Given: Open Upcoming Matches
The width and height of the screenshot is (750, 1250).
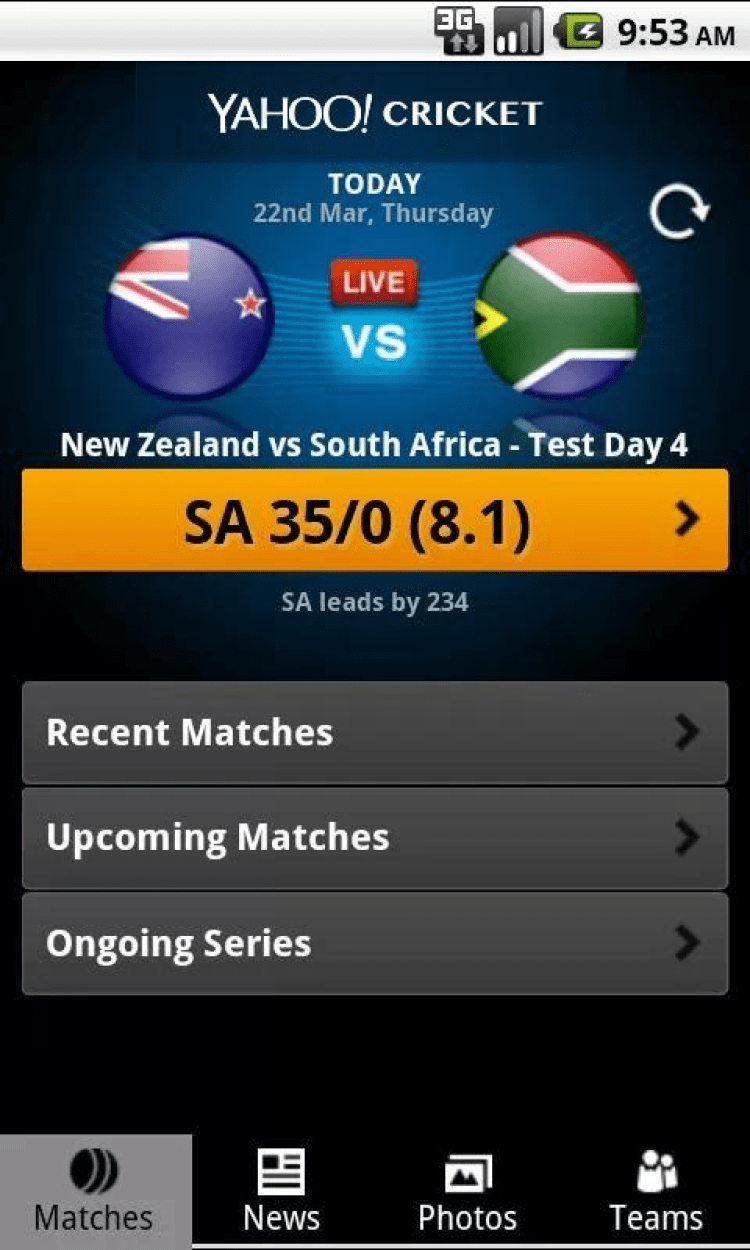Looking at the screenshot, I should [x=375, y=838].
